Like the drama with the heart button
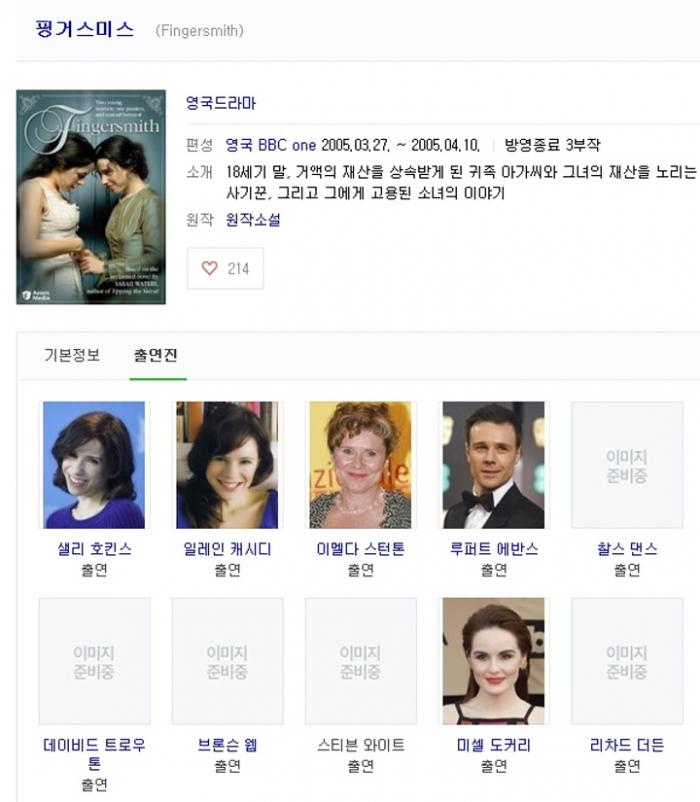 (225, 268)
